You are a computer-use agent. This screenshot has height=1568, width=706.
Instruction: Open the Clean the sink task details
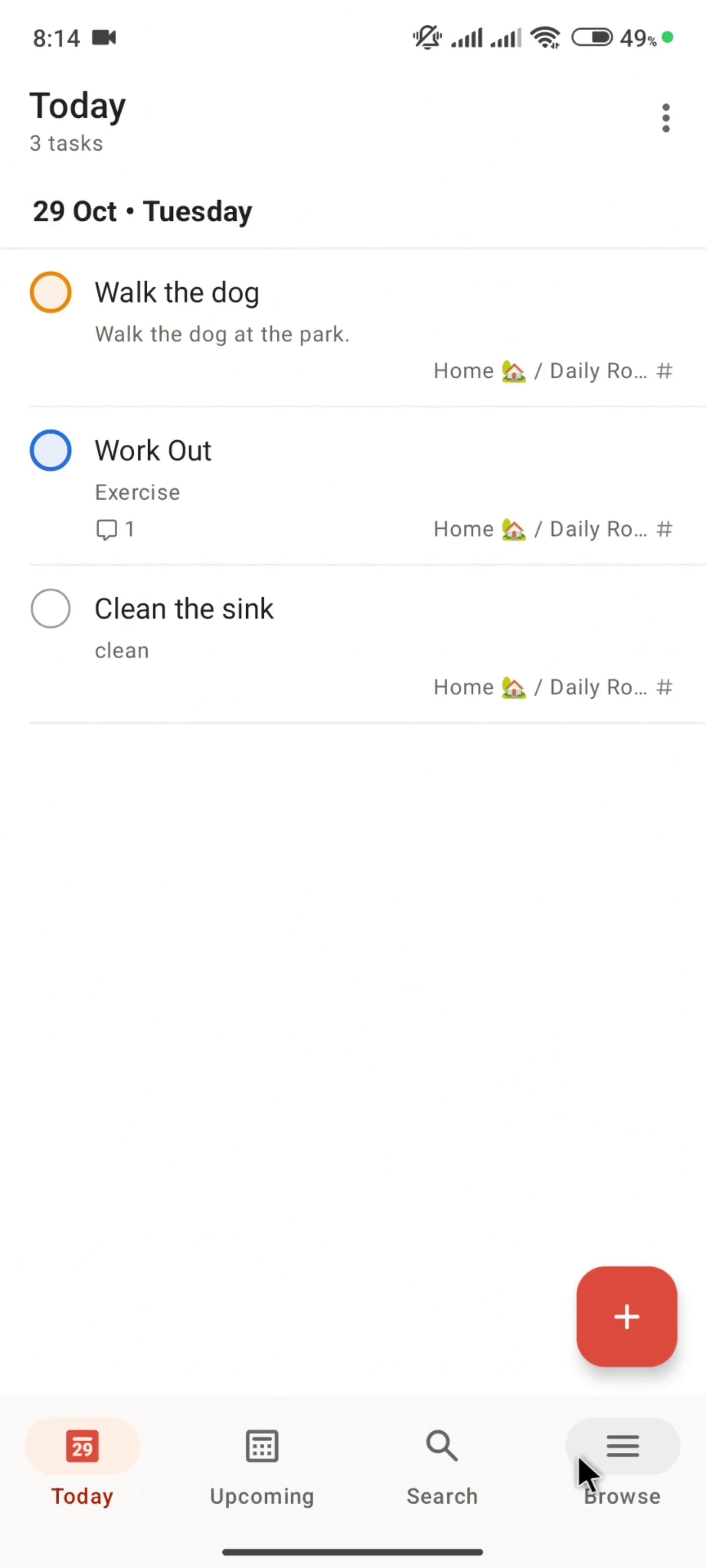pos(184,609)
